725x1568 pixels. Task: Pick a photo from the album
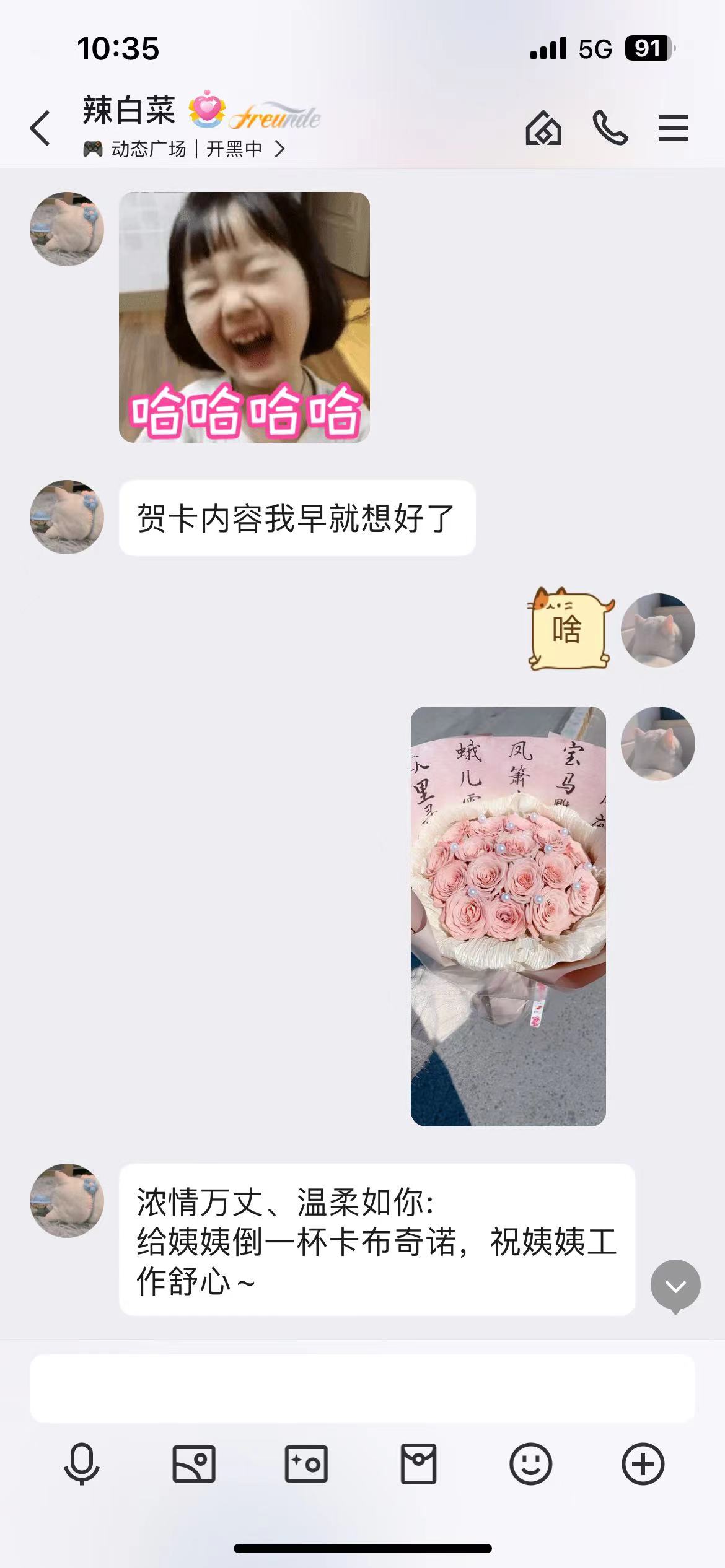click(x=194, y=1464)
